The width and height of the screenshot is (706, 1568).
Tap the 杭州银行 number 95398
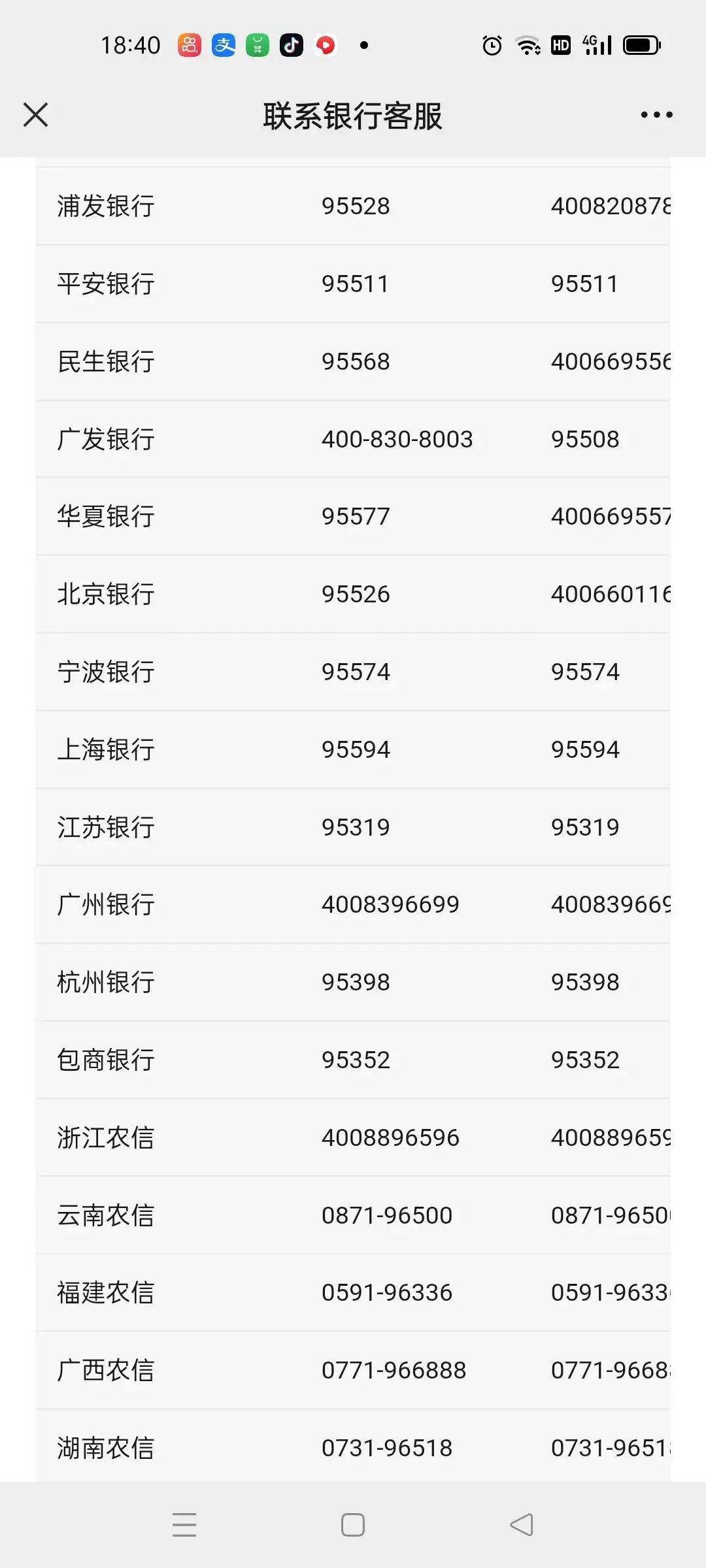click(x=355, y=981)
